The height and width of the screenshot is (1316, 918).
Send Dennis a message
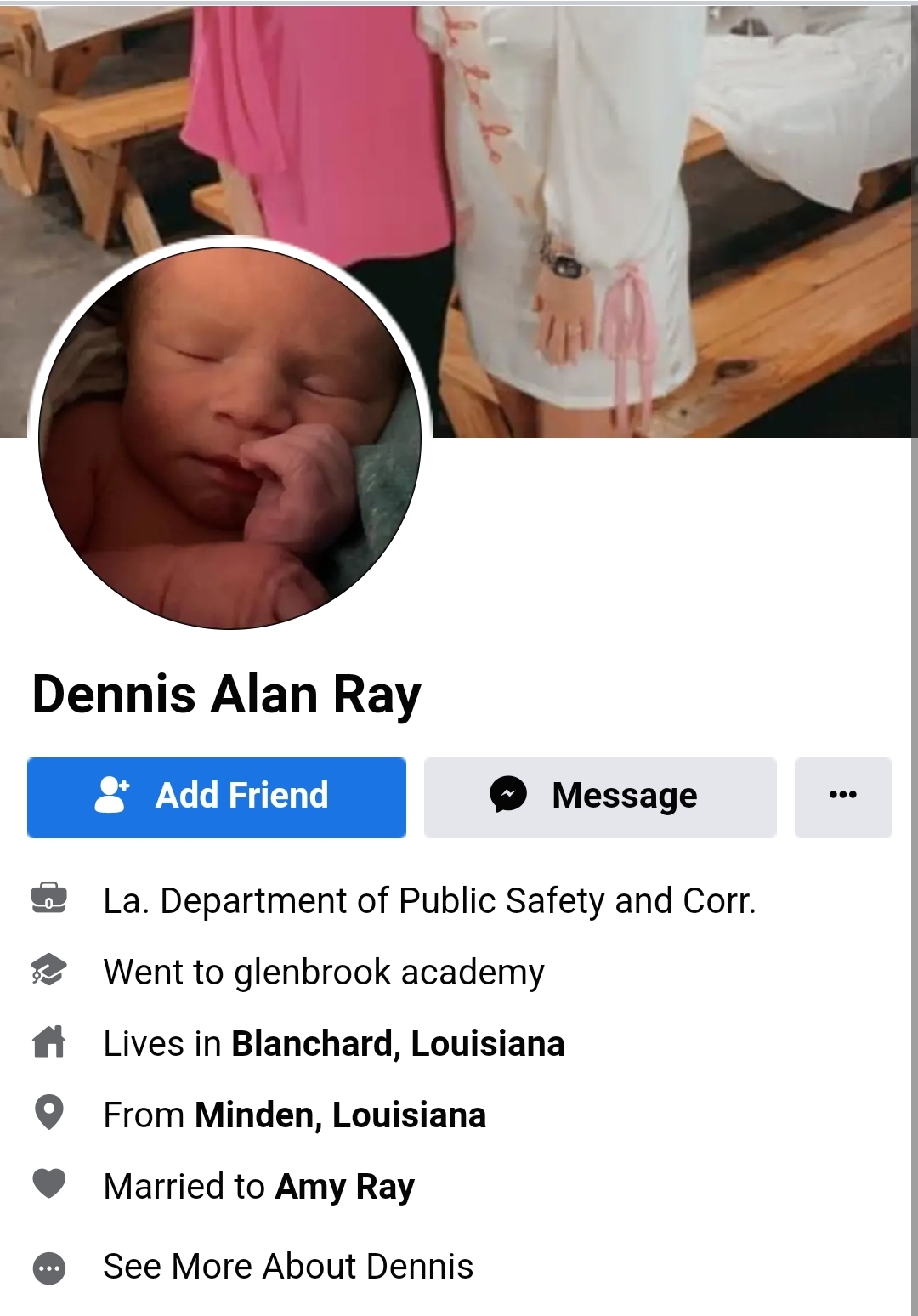point(600,797)
